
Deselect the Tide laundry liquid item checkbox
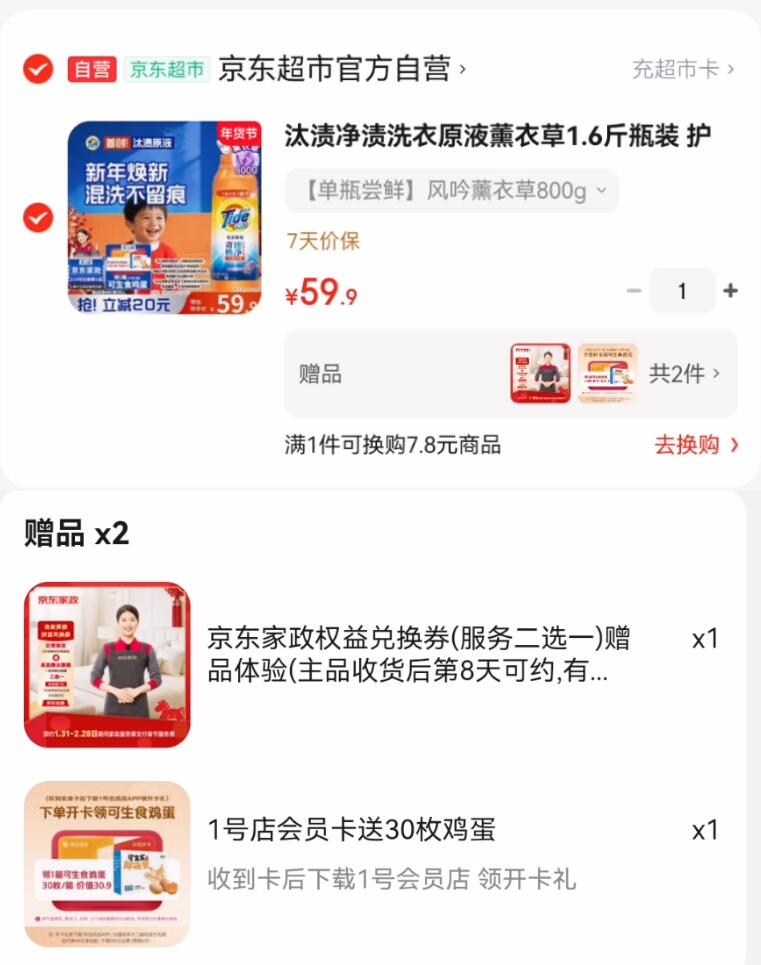tap(38, 217)
